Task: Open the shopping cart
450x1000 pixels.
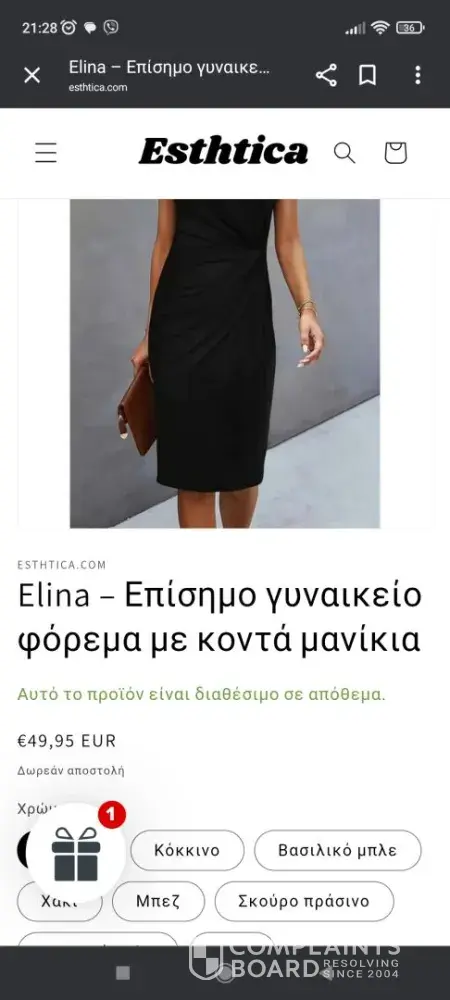Action: pos(395,153)
